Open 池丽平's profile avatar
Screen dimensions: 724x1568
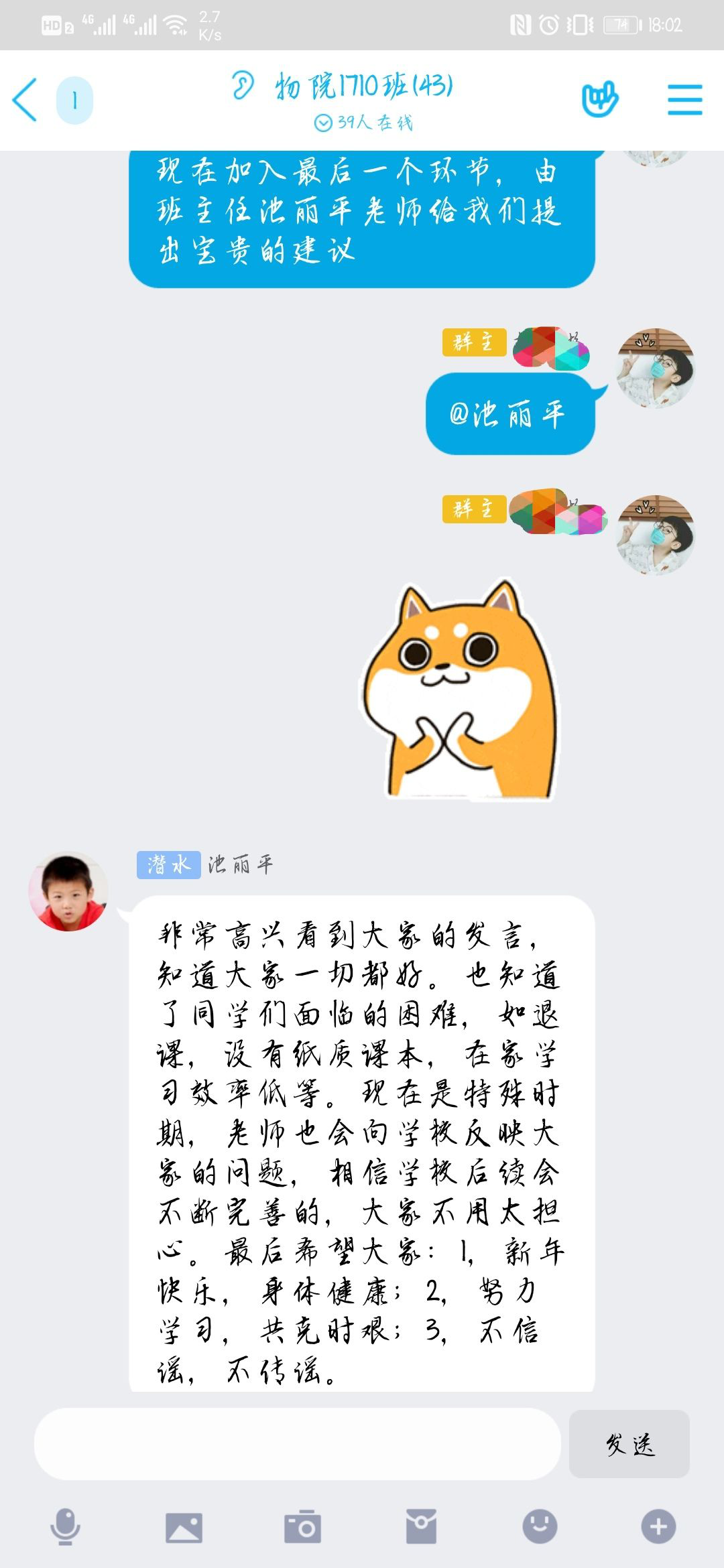pos(68,891)
